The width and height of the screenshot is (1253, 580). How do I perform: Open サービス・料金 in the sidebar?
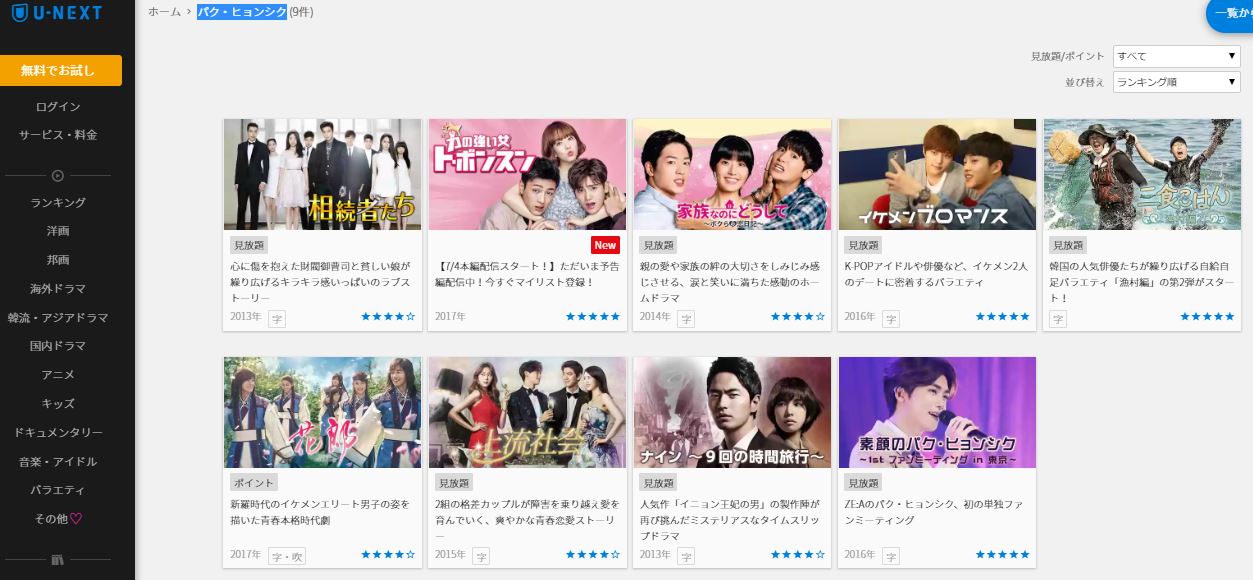click(x=58, y=135)
